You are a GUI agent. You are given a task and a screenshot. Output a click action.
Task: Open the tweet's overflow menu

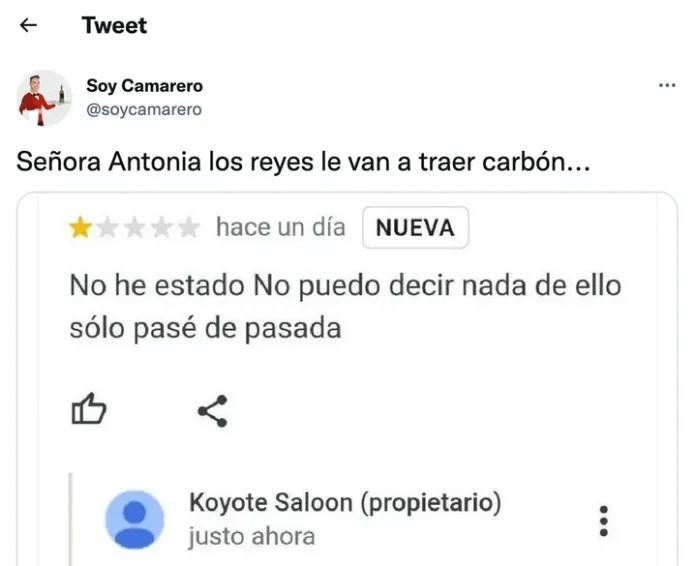point(667,86)
